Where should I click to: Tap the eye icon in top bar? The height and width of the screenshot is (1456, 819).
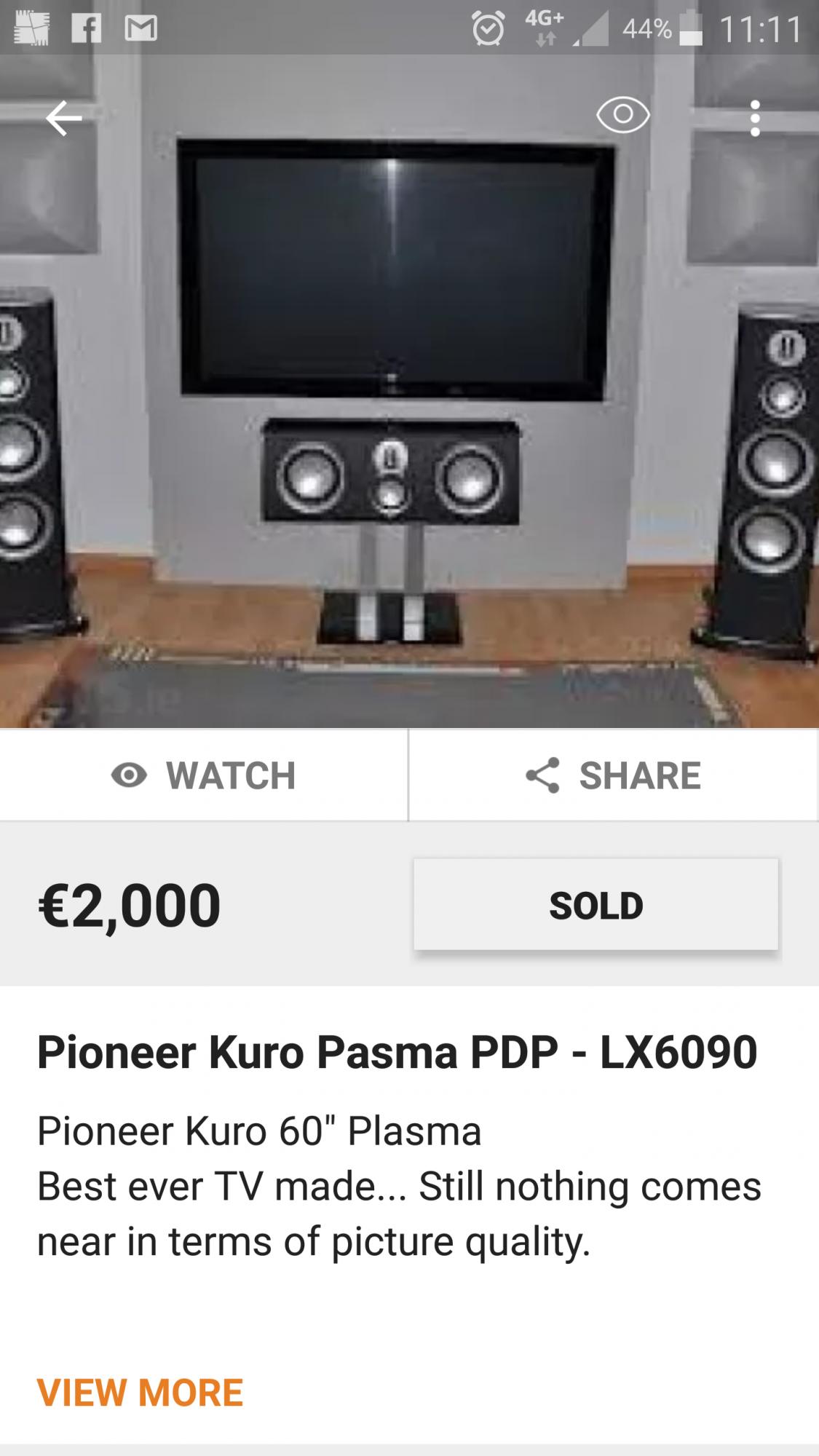[622, 115]
